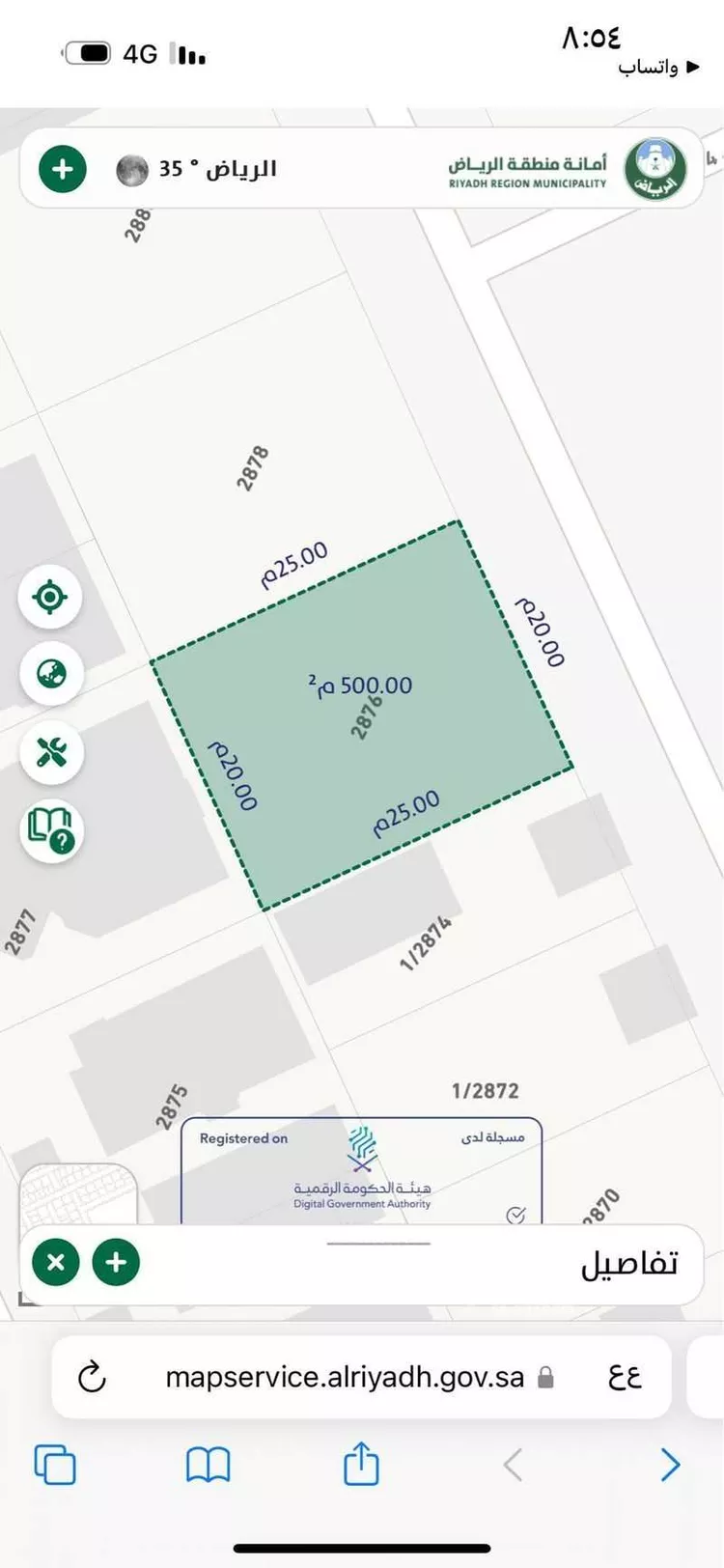
Task: Center map on my current location
Action: pos(50,597)
